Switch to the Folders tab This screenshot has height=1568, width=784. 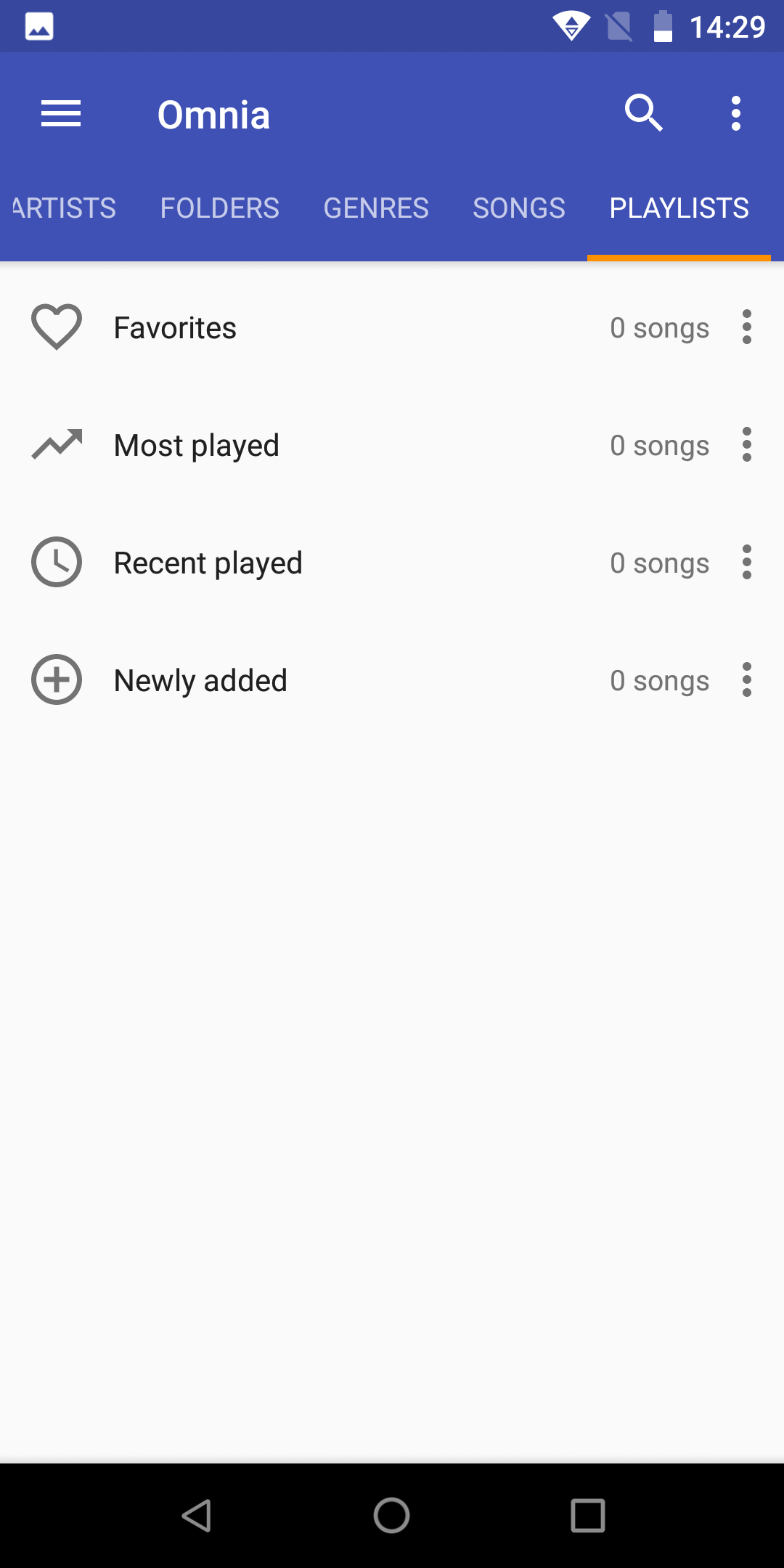coord(220,208)
